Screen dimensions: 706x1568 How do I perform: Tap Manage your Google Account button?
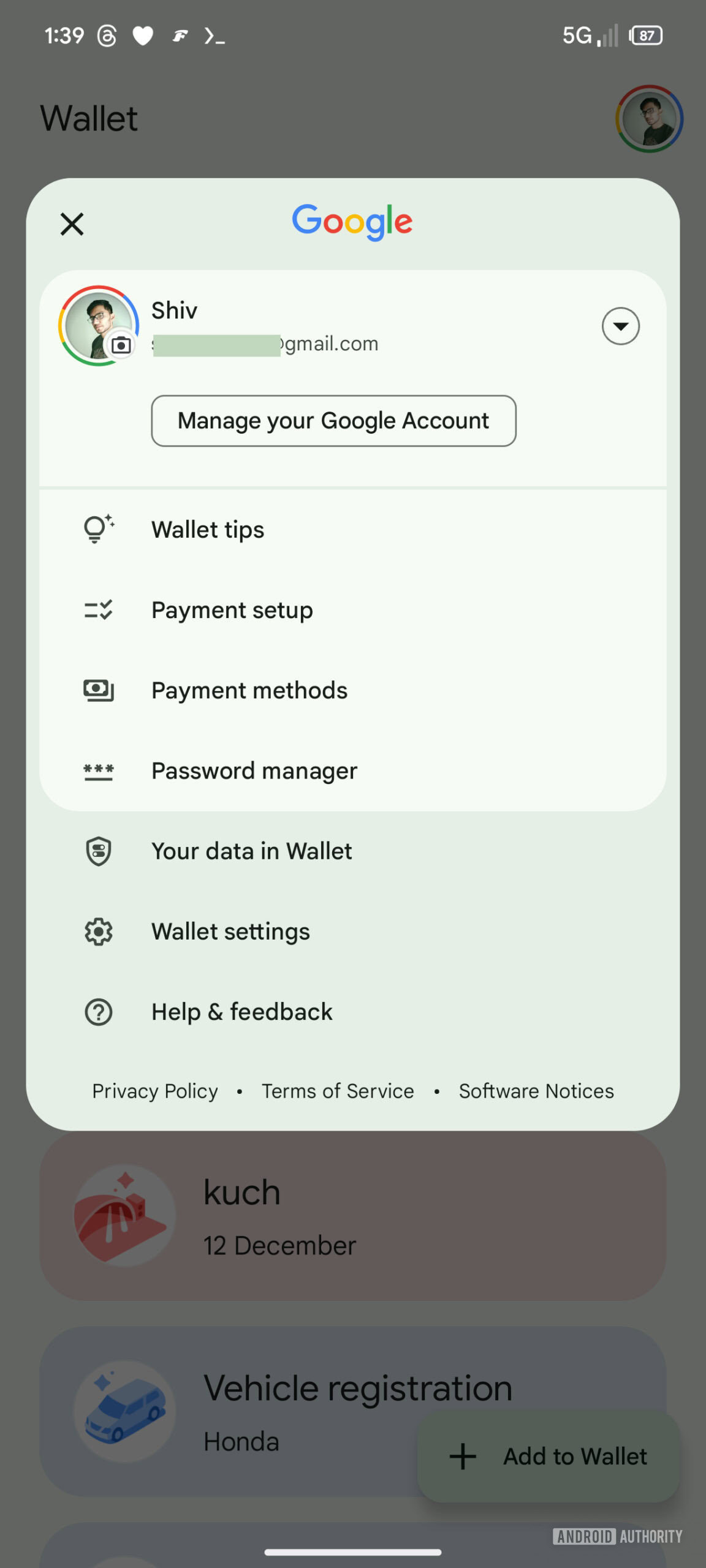[x=333, y=421]
